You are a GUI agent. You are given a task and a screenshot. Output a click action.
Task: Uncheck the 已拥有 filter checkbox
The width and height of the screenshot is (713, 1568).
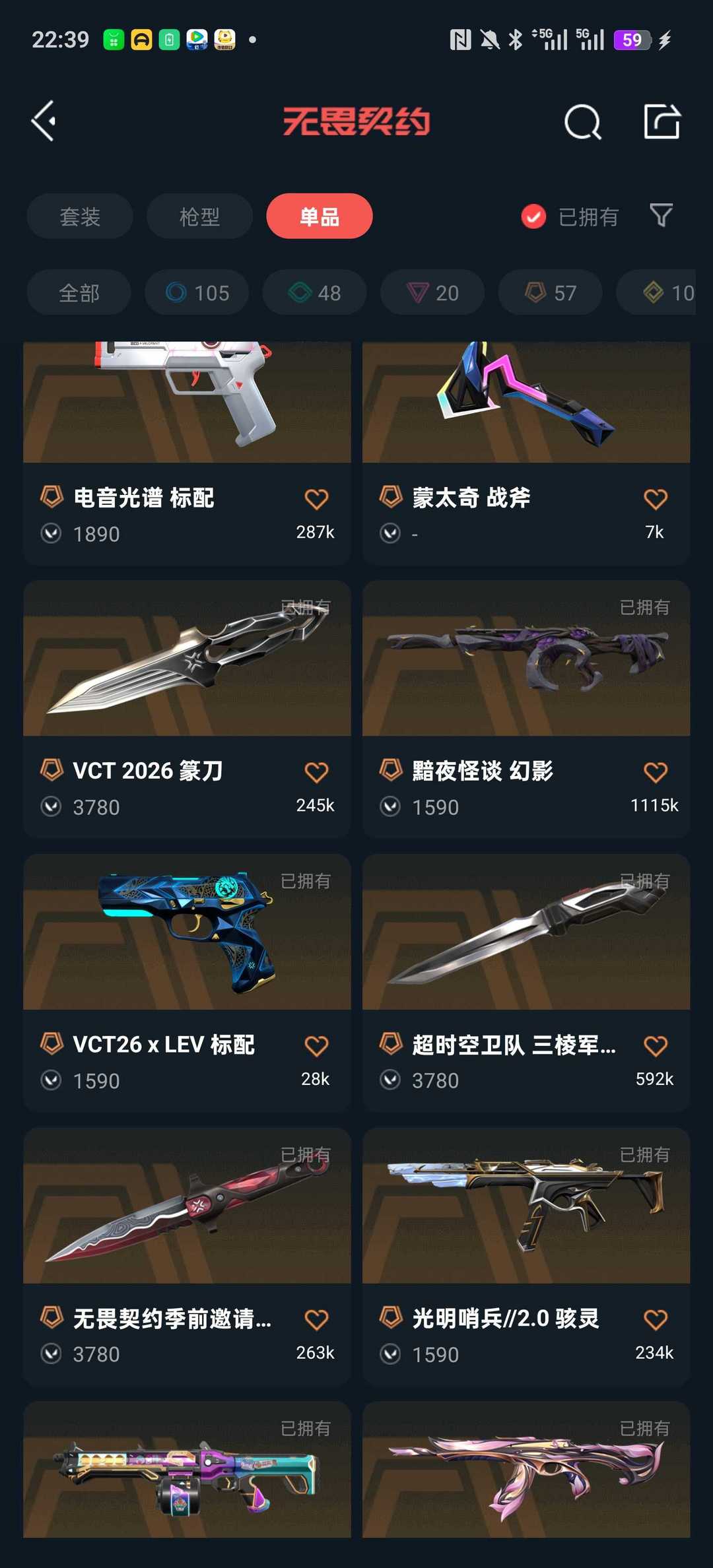coord(533,216)
